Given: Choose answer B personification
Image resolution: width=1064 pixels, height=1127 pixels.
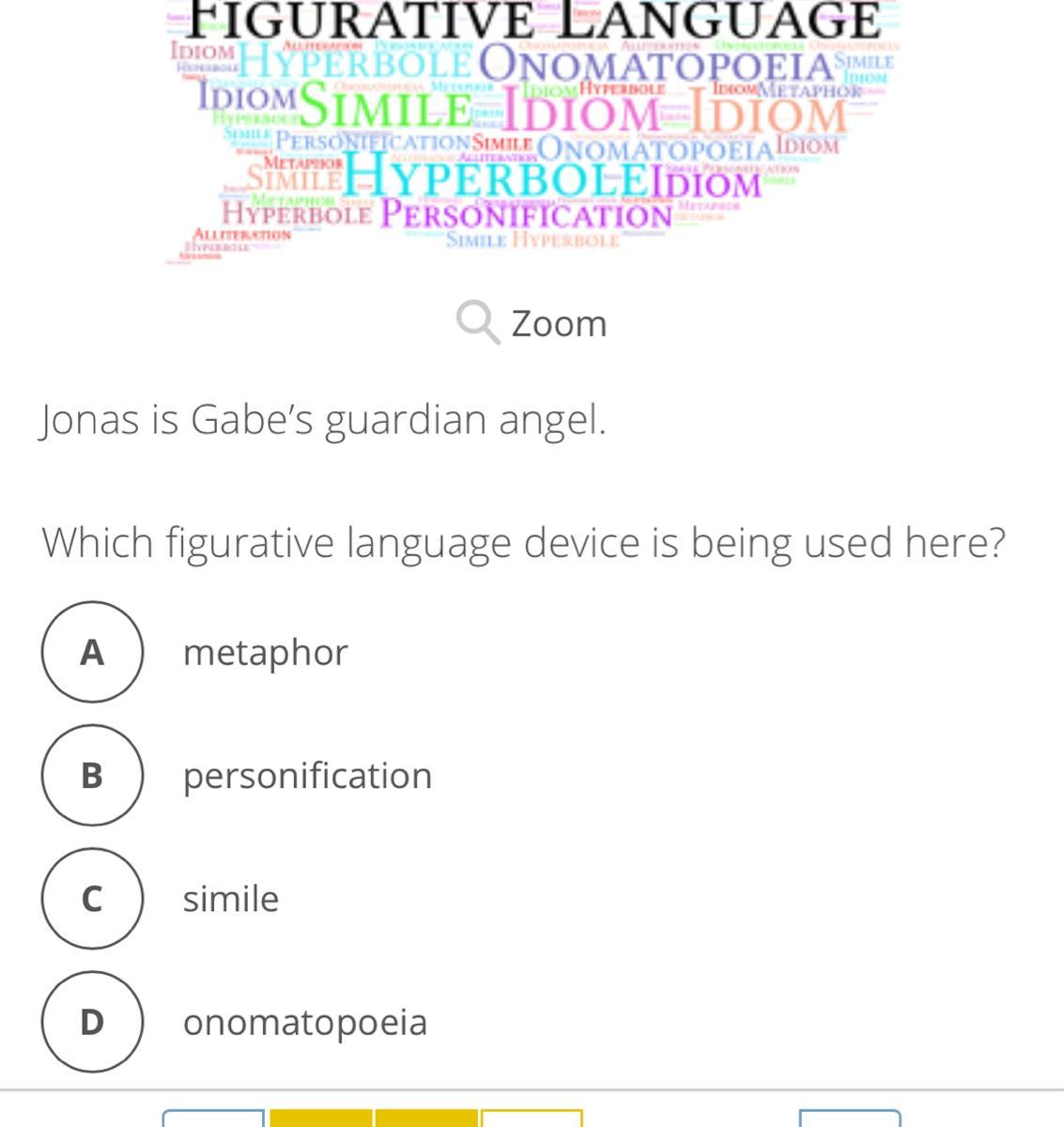Looking at the screenshot, I should point(92,775).
